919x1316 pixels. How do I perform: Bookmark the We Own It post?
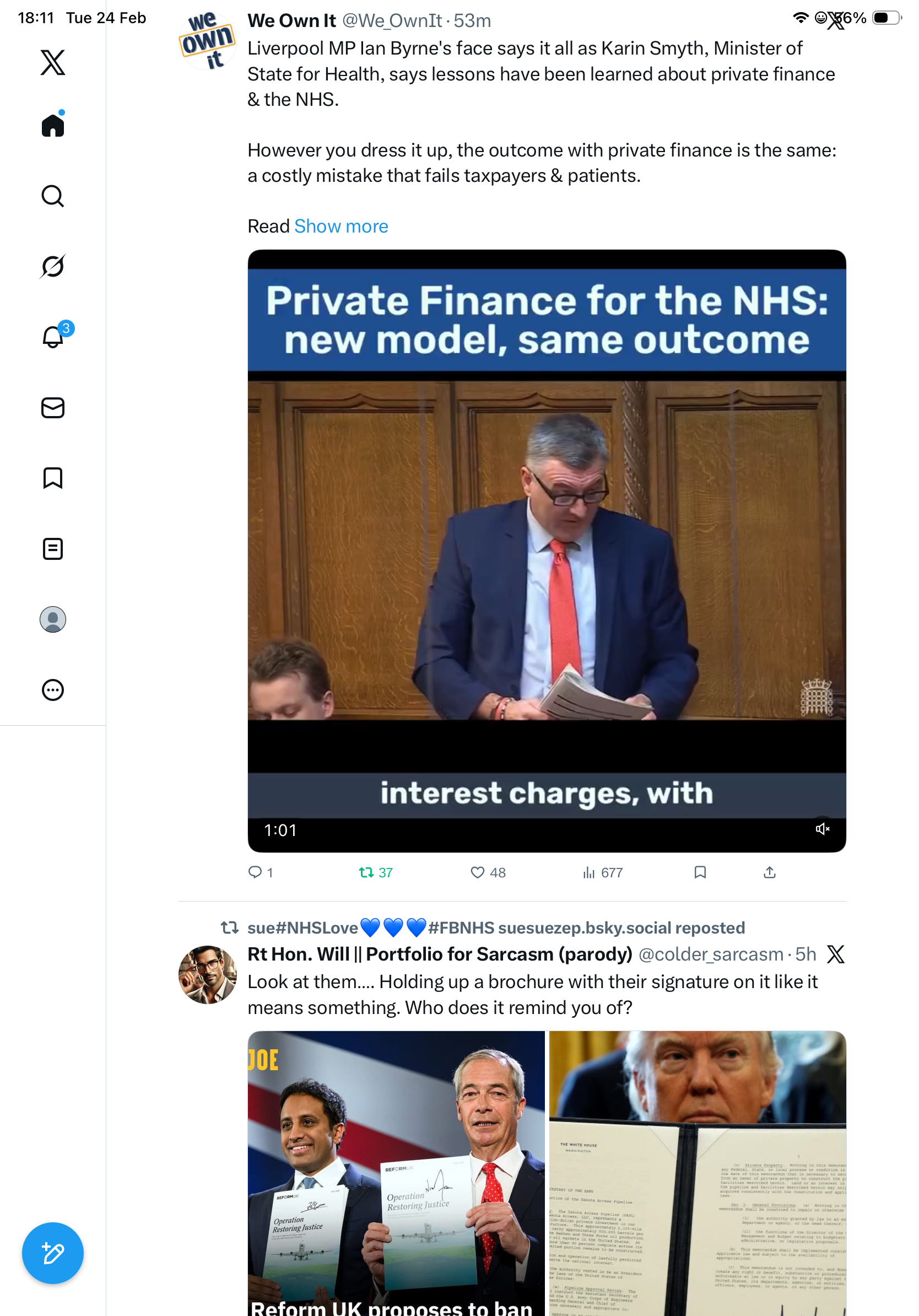coord(700,872)
